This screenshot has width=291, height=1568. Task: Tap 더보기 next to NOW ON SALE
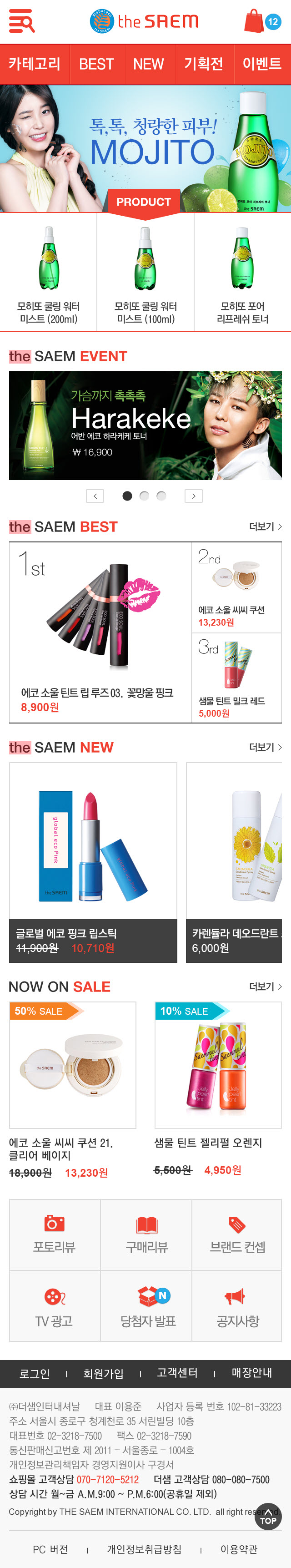click(265, 986)
